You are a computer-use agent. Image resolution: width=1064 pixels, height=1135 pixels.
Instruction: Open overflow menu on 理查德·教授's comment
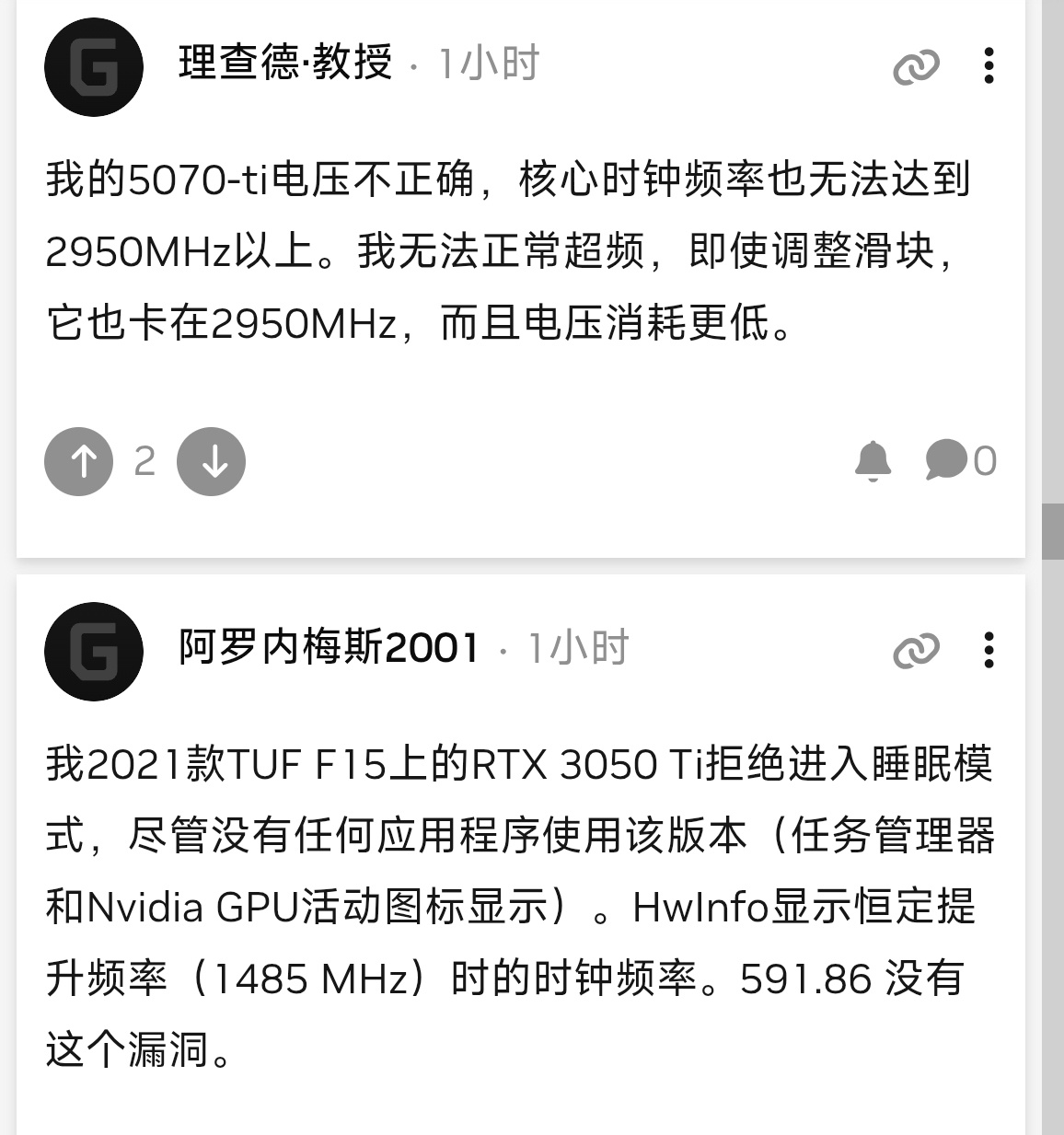pos(989,66)
